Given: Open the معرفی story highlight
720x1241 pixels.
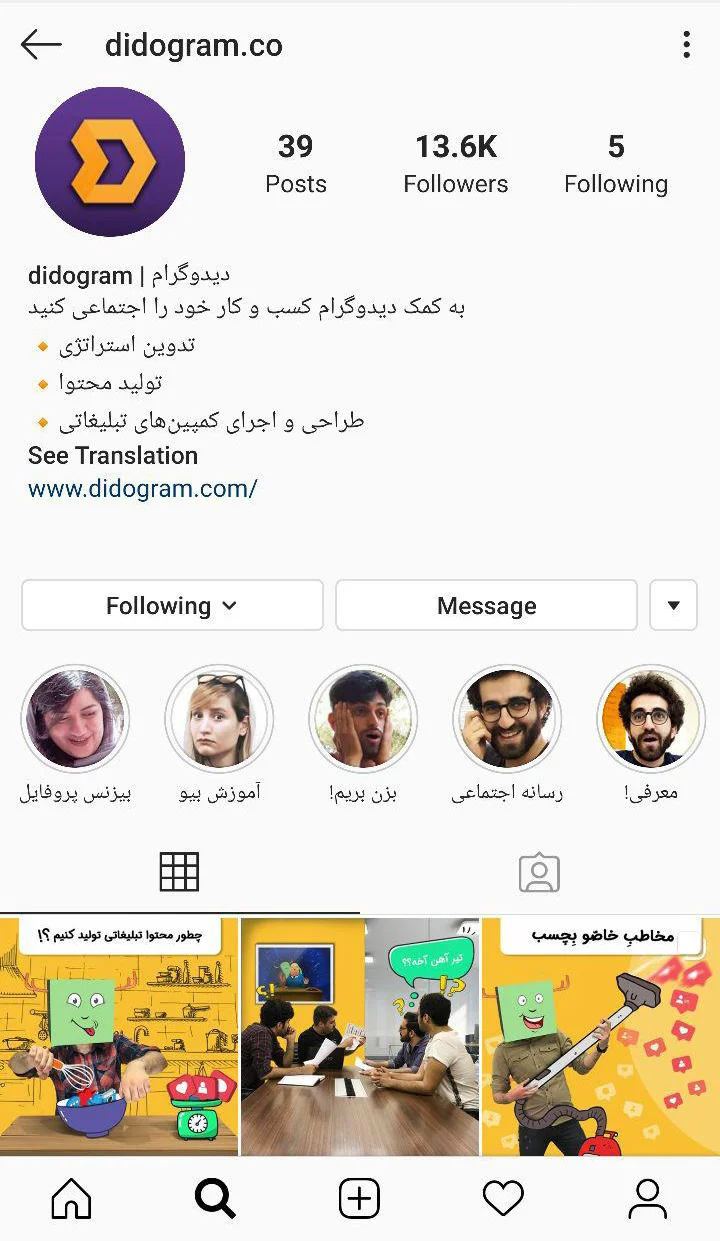Looking at the screenshot, I should (x=650, y=718).
